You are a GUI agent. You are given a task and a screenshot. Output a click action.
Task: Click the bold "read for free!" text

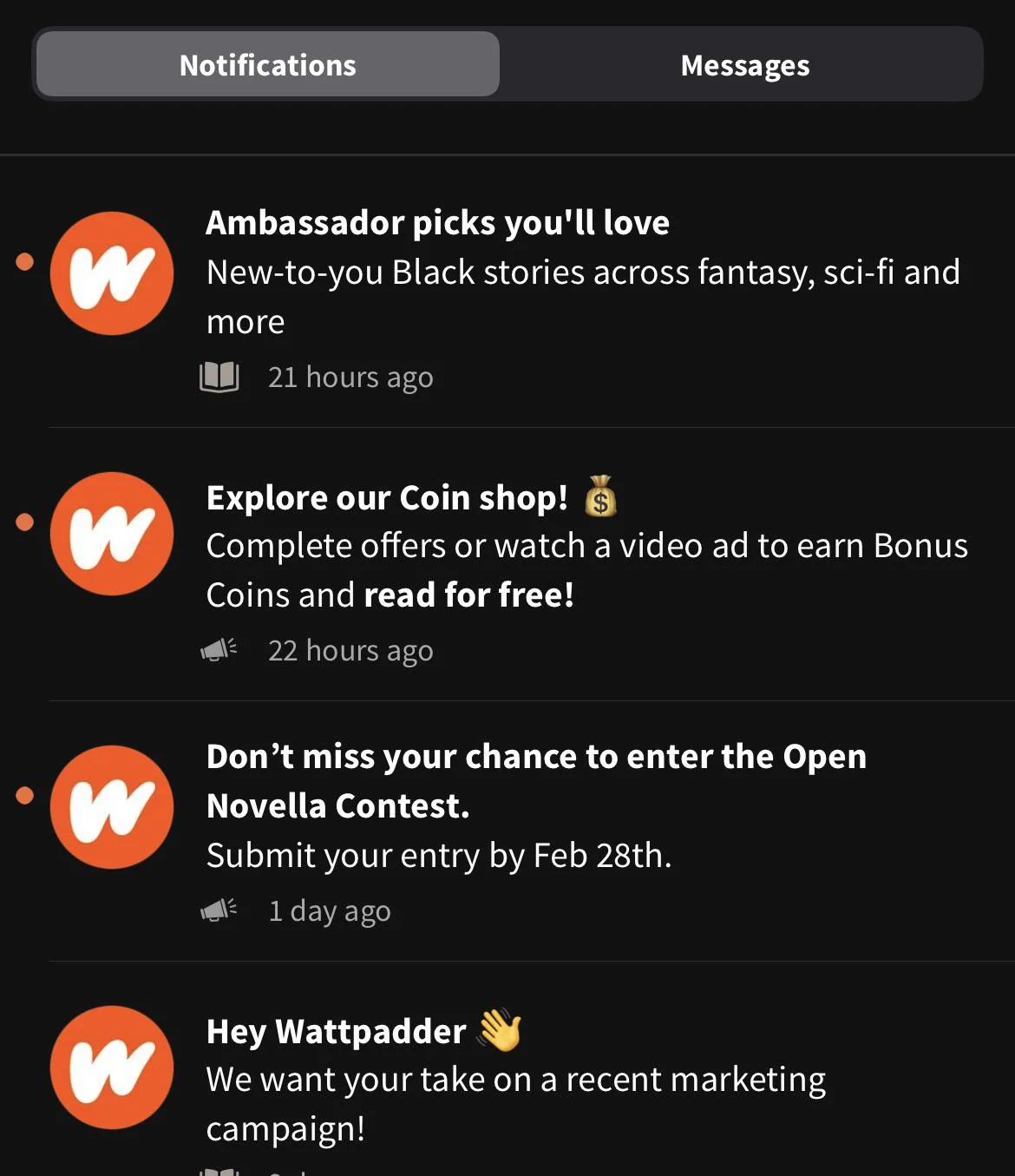point(469,595)
